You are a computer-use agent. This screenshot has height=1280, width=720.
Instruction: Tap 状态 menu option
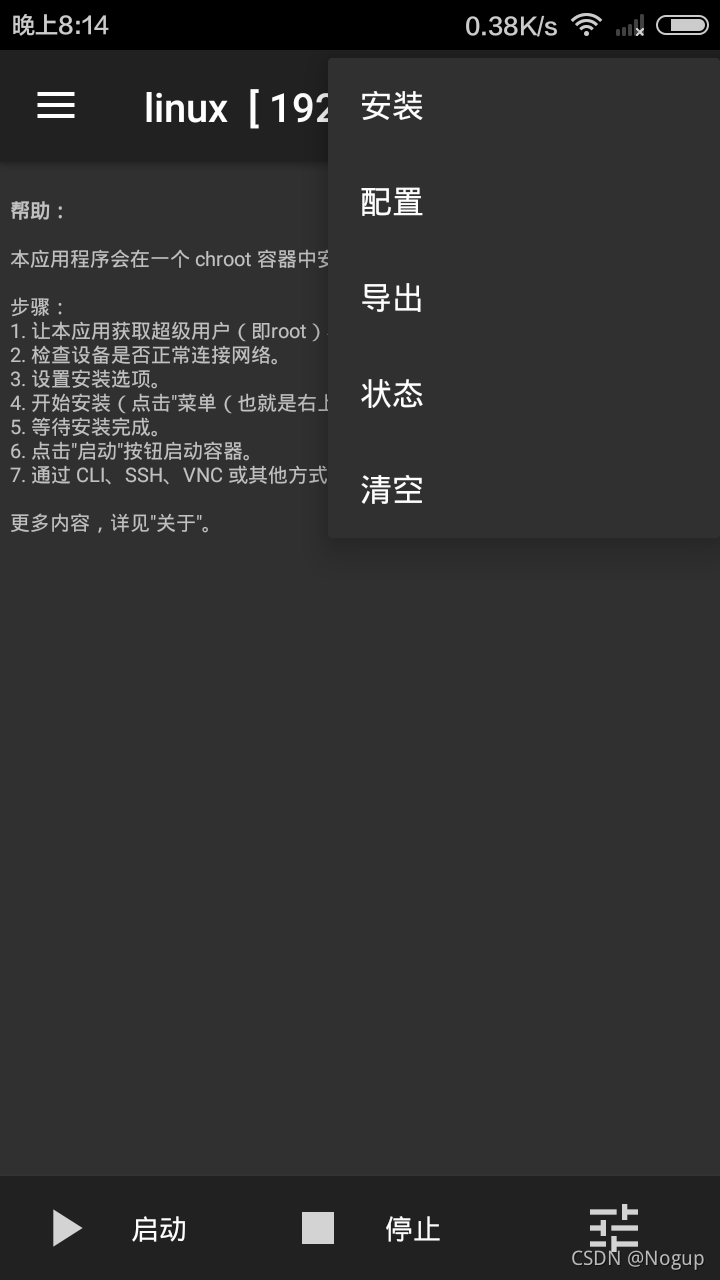(392, 395)
